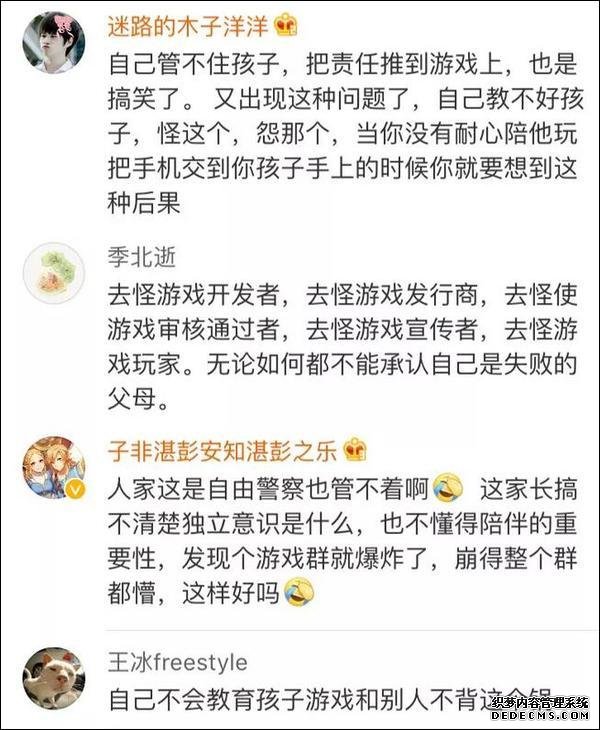Viewport: 600px width, 730px height.
Task: Tap the username 子非湛彭安知湛彭之乐
Action: coord(224,449)
